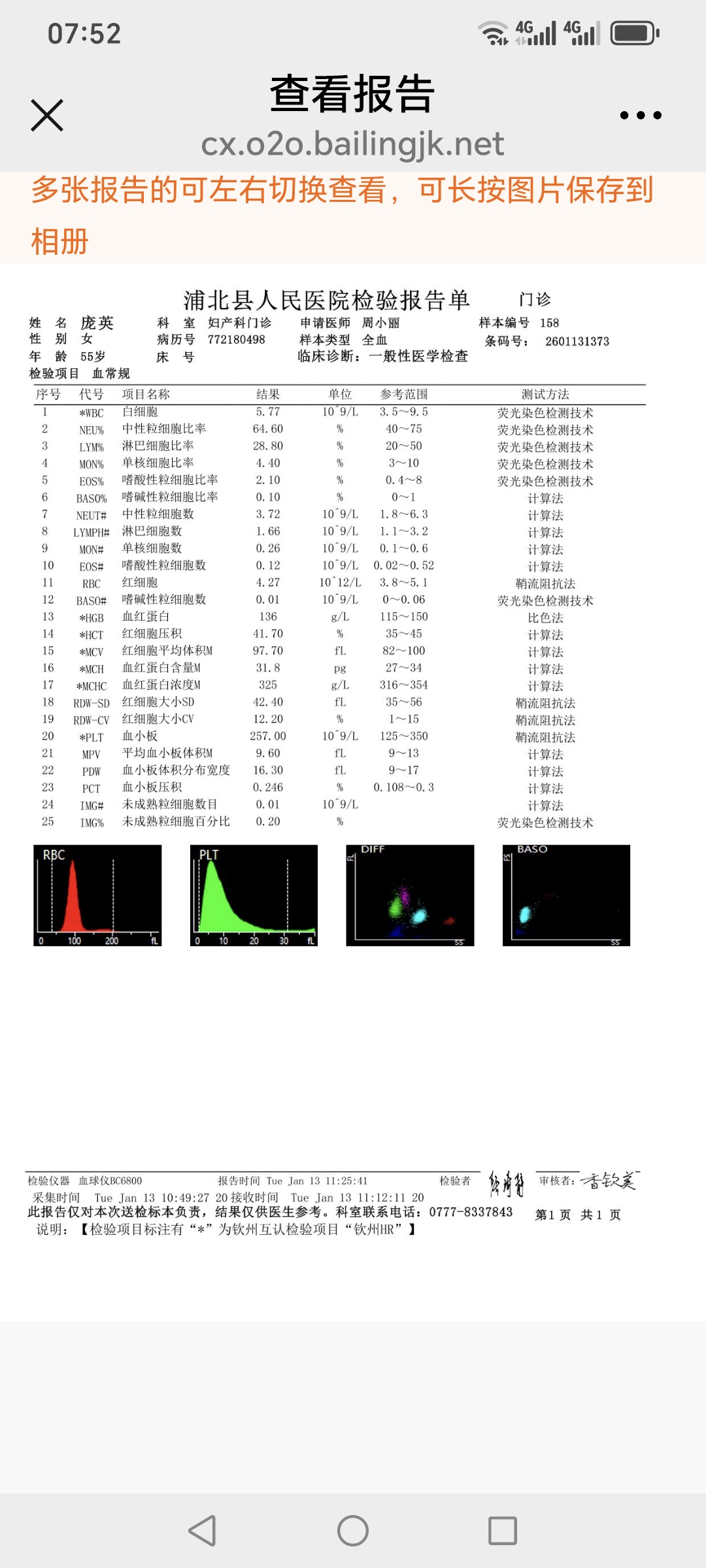
Task: Go to the home screen
Action: point(353,1530)
